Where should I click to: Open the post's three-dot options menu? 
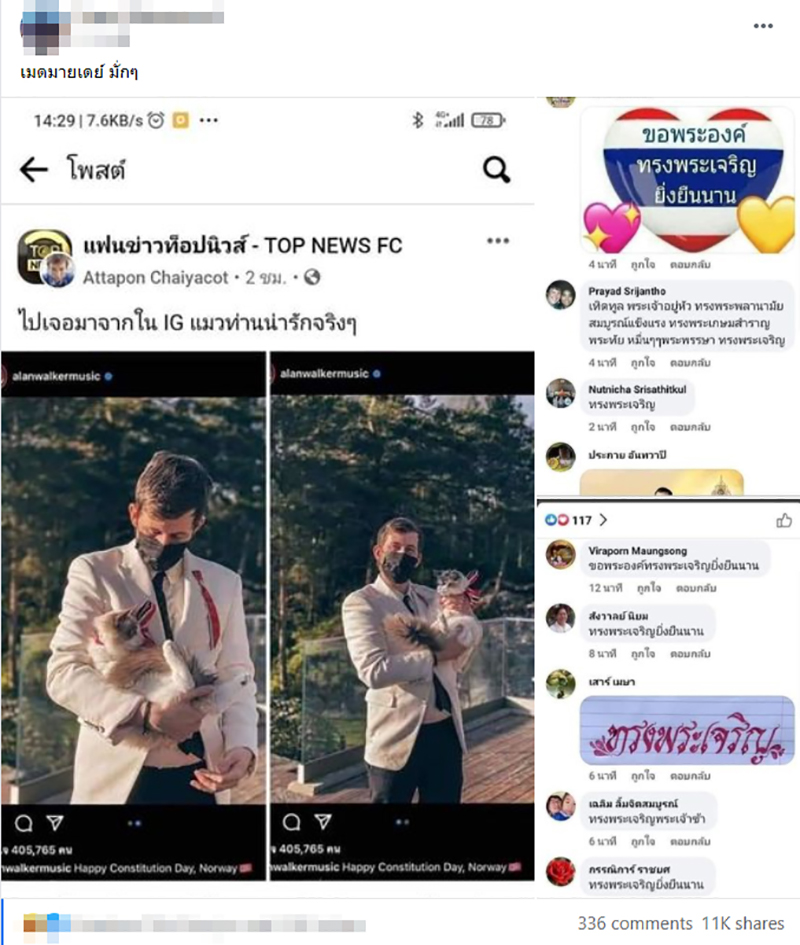(x=765, y=27)
